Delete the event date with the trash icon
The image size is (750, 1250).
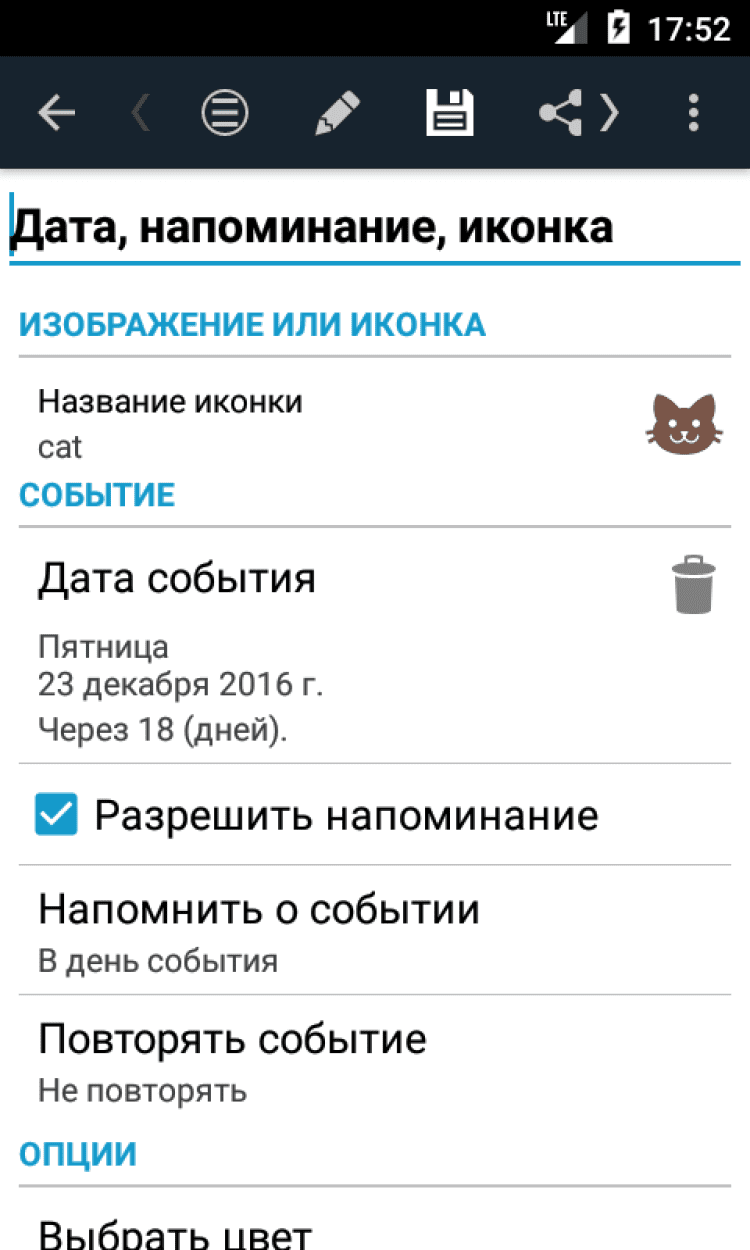(693, 585)
